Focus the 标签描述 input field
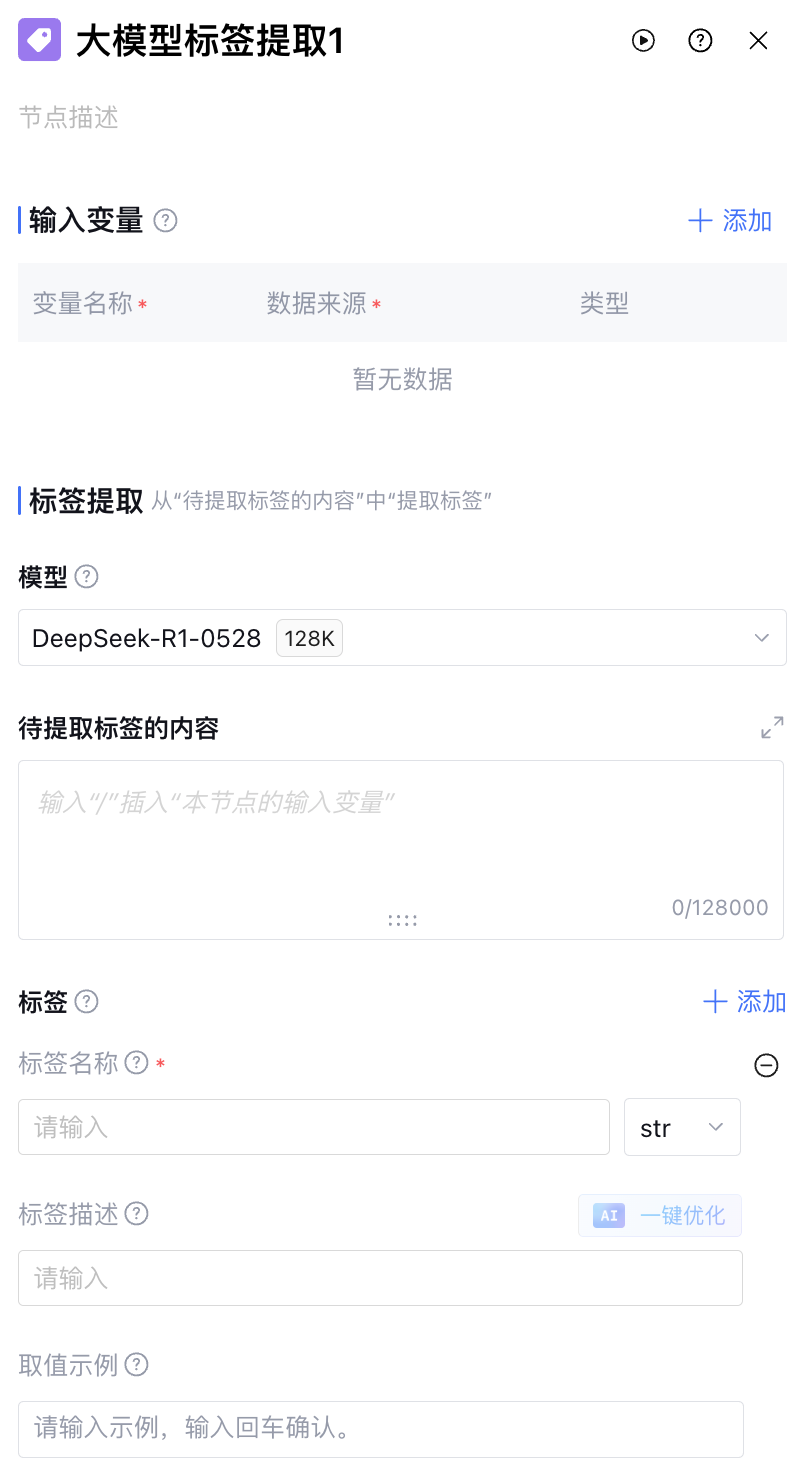The image size is (790, 1482). [380, 1278]
